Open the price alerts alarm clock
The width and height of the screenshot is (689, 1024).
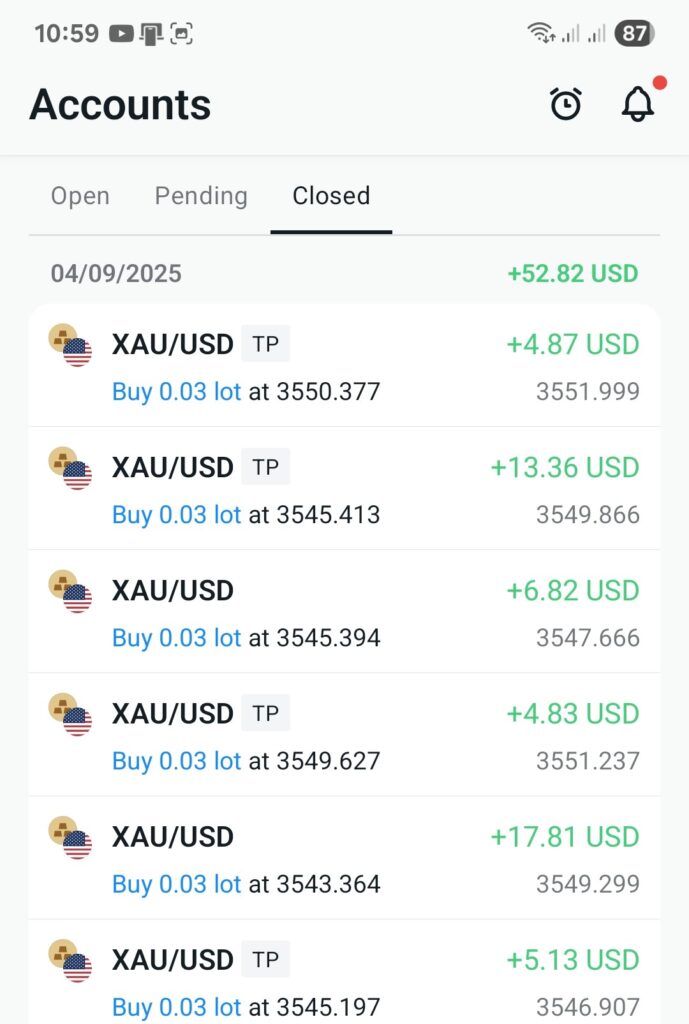click(x=566, y=104)
